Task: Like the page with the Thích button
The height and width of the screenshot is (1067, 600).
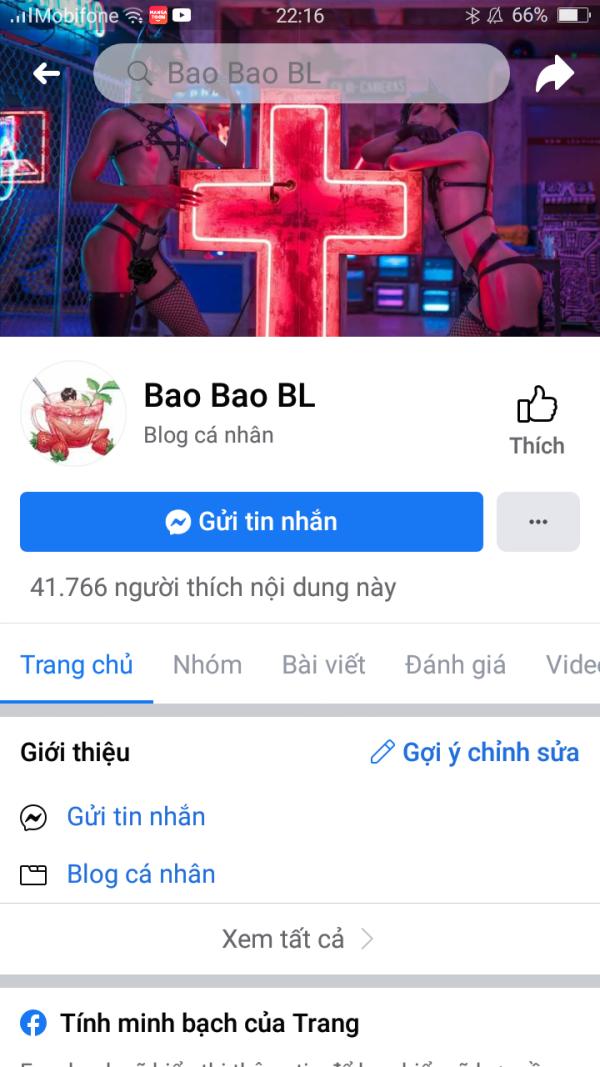Action: [x=537, y=420]
